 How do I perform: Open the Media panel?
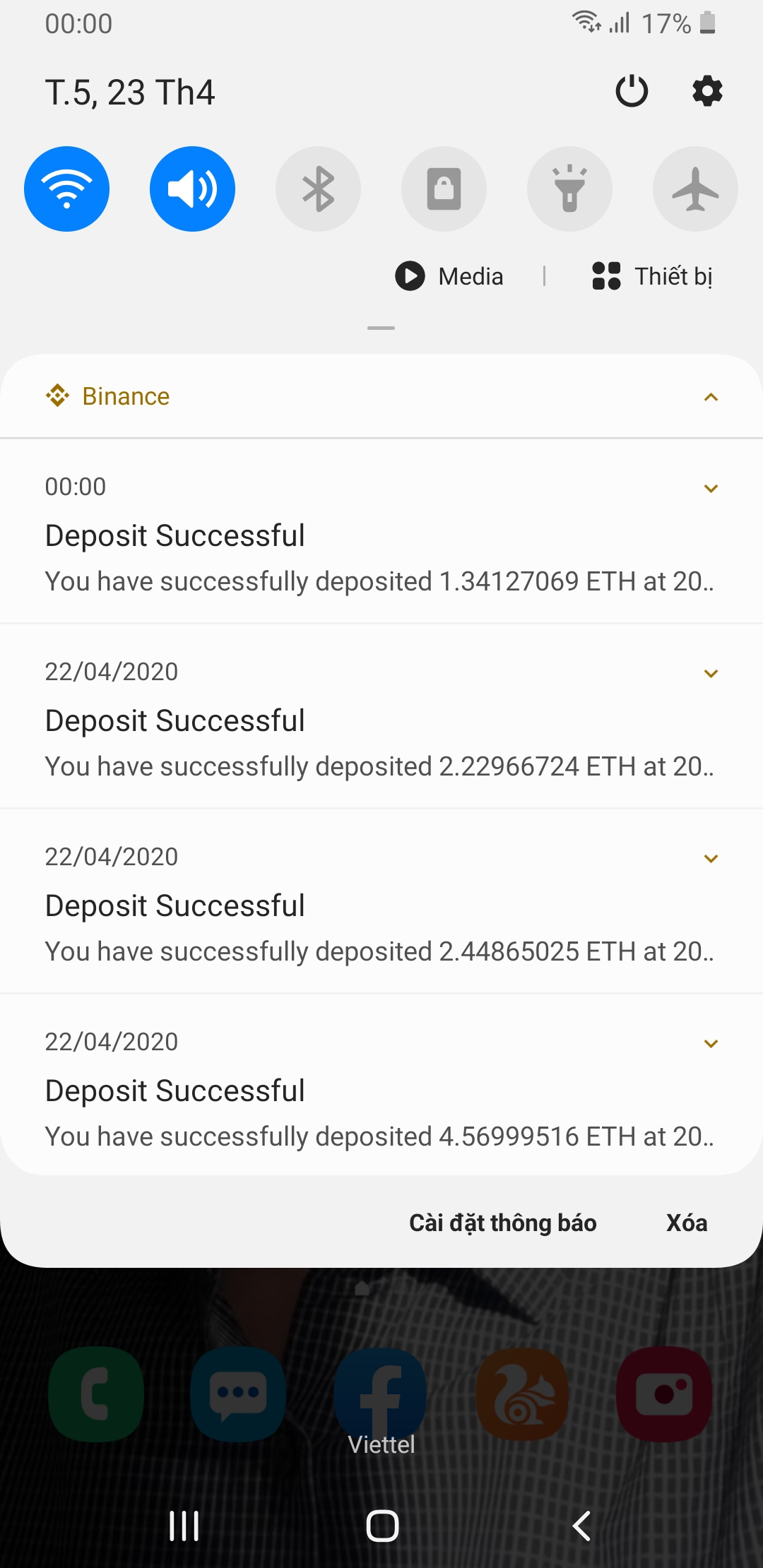[x=450, y=276]
